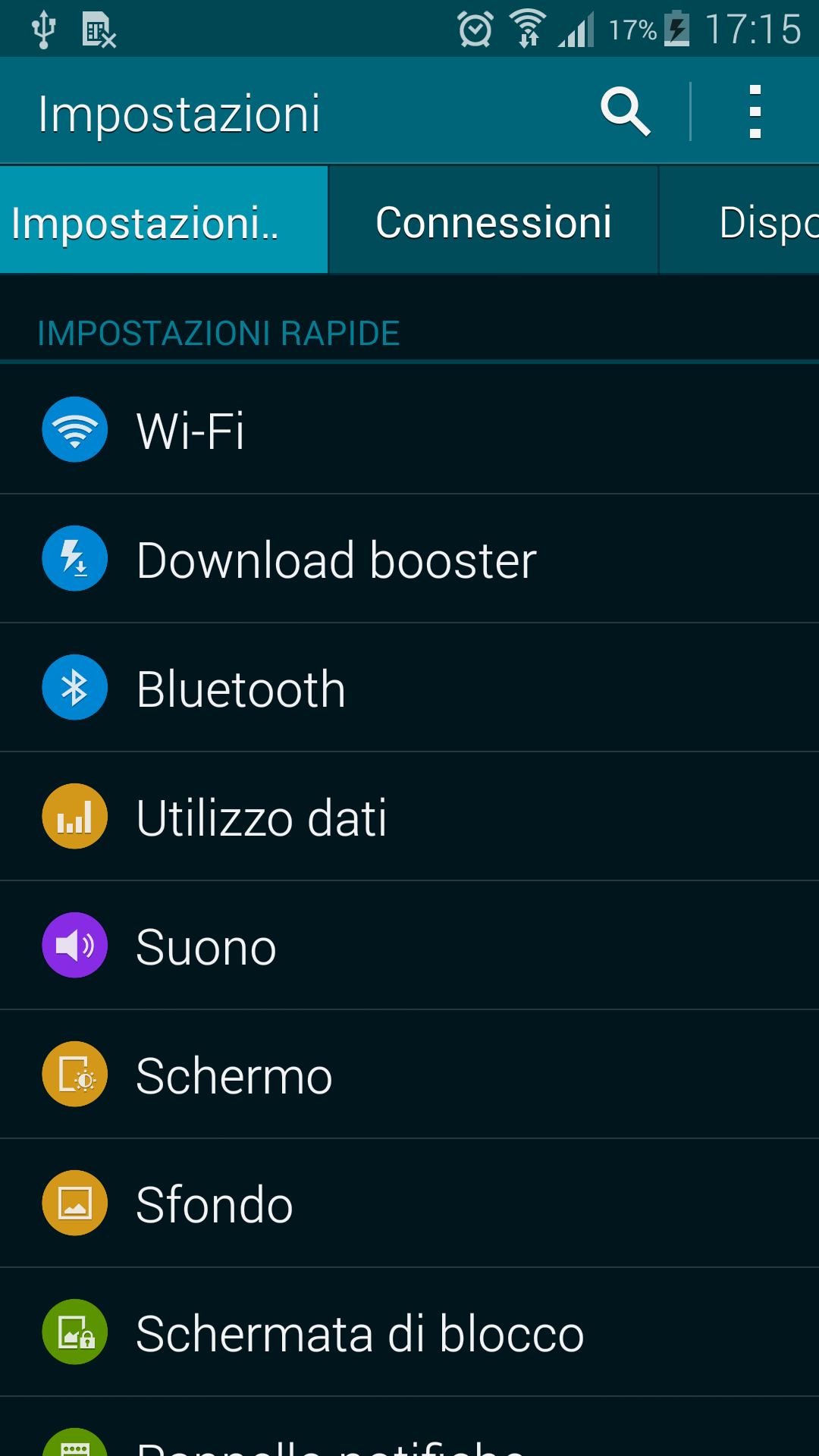Open Sfondo settings
The height and width of the screenshot is (1456, 819).
[x=409, y=1203]
